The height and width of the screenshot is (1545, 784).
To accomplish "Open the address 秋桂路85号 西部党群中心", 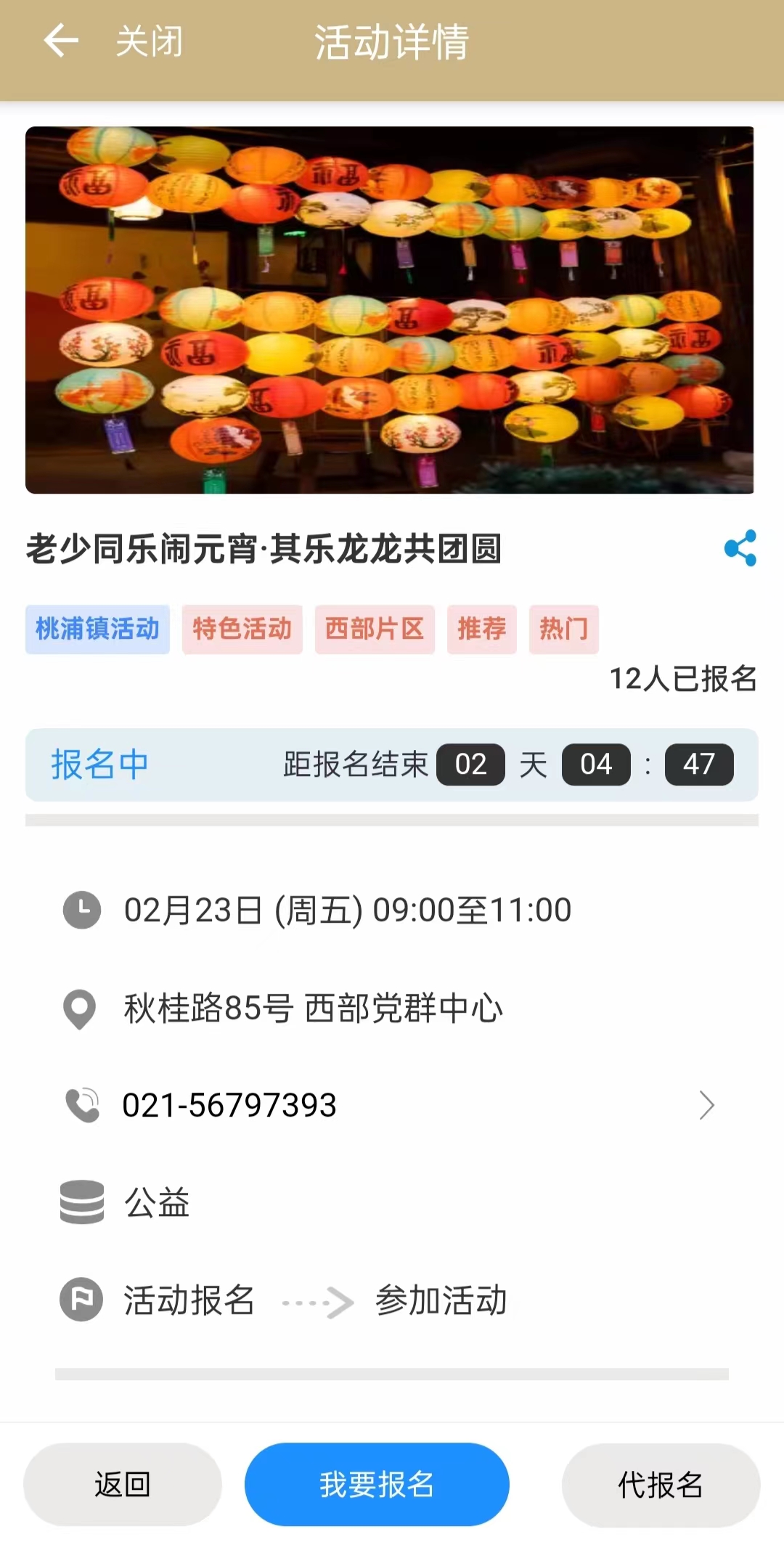I will 313,1008.
